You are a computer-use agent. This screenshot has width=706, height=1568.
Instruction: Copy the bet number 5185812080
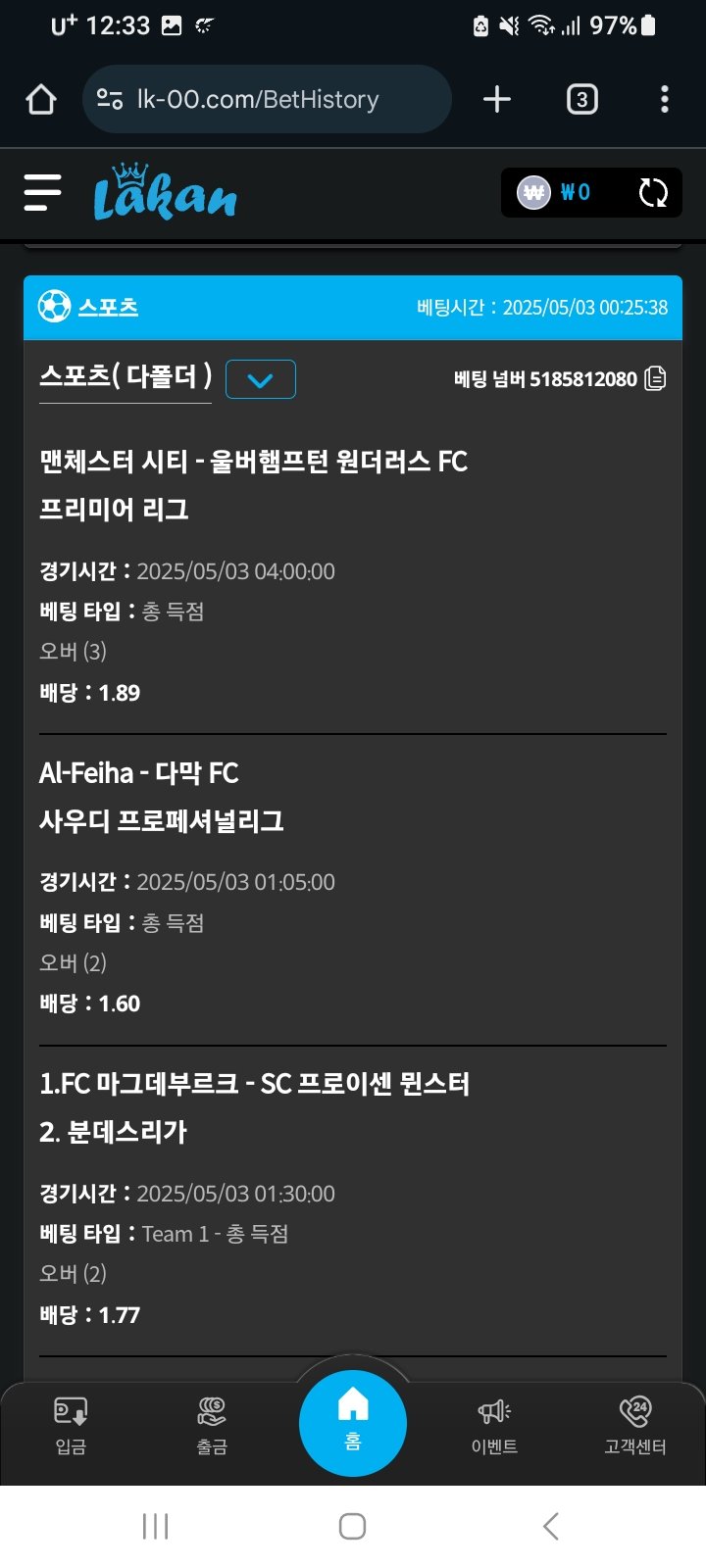pyautogui.click(x=655, y=378)
